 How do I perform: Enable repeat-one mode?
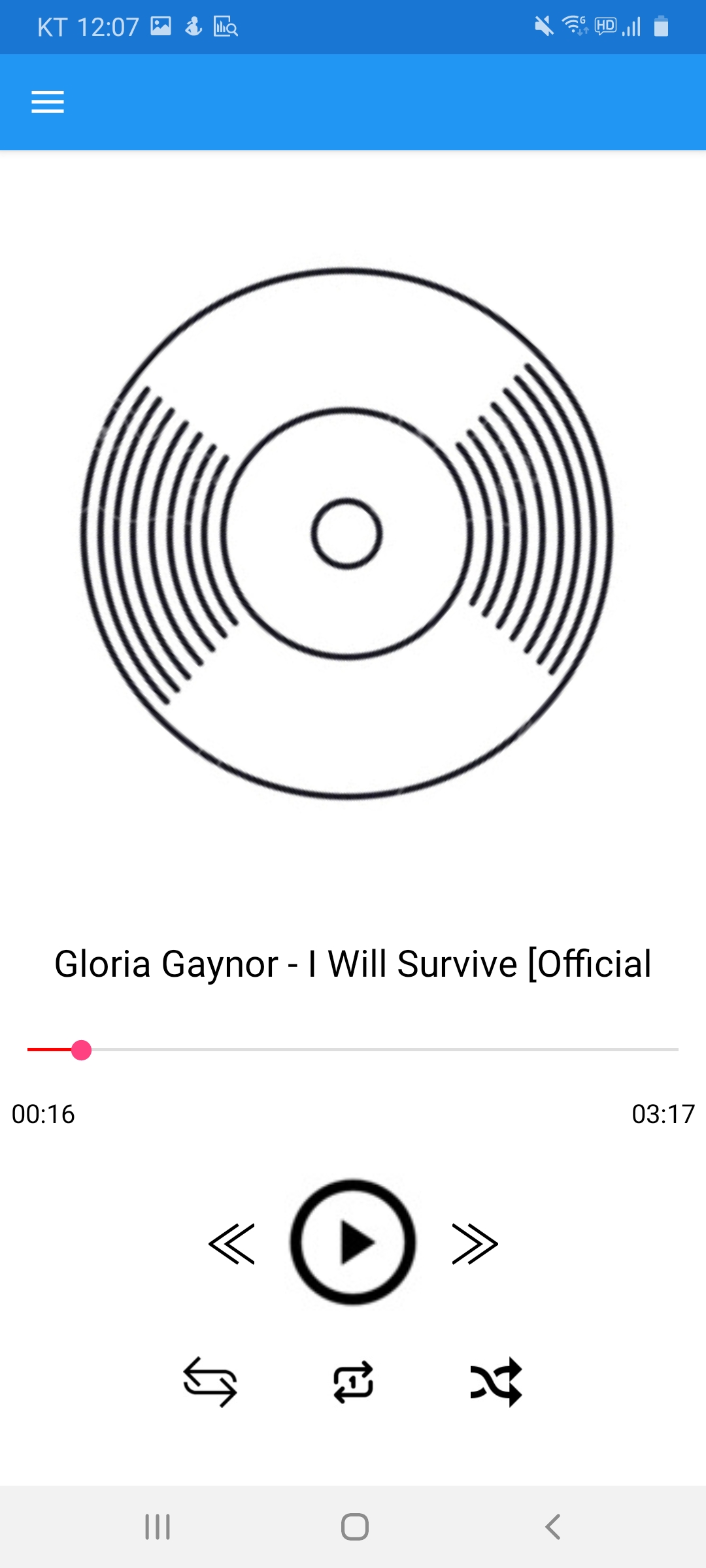coord(353,1382)
